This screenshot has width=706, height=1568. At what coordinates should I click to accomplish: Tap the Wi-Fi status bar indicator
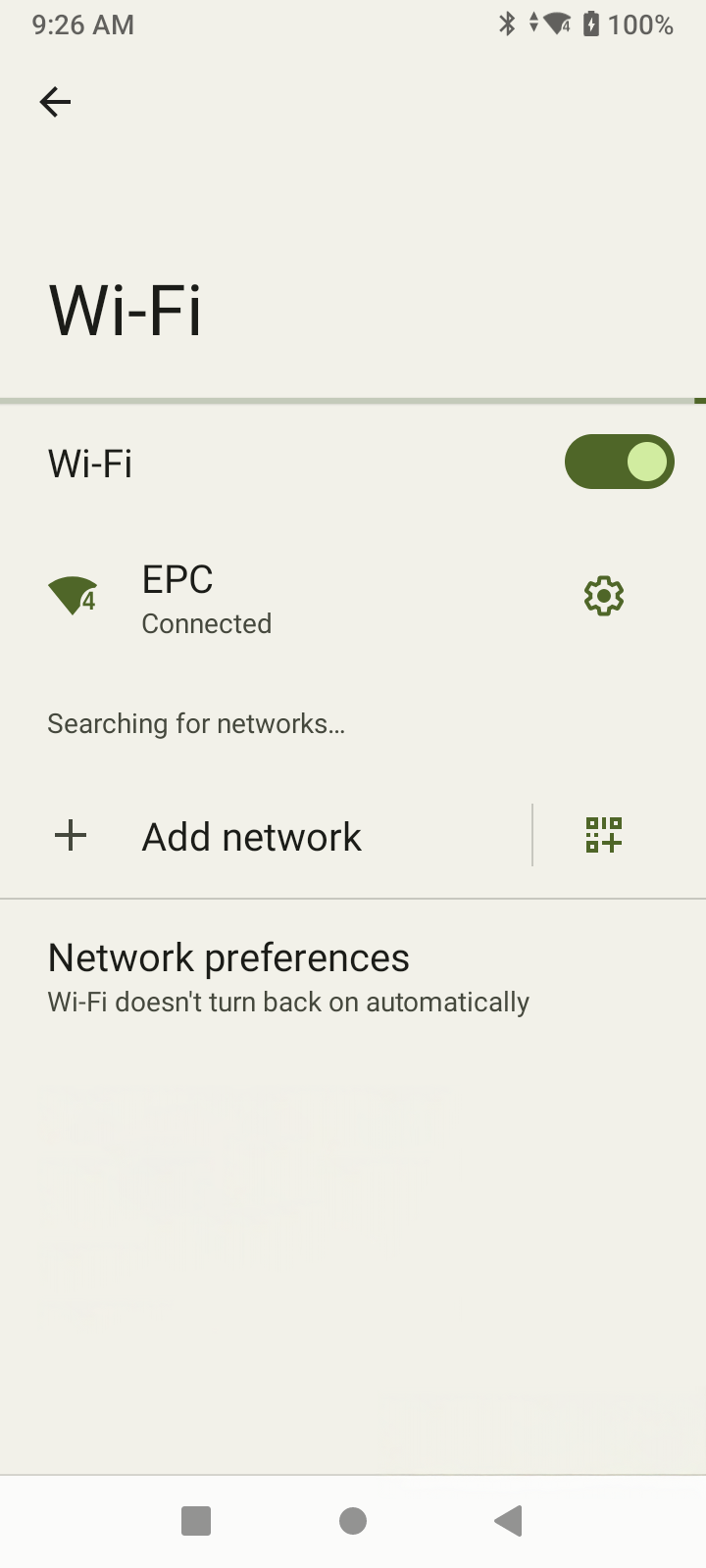pos(555,24)
